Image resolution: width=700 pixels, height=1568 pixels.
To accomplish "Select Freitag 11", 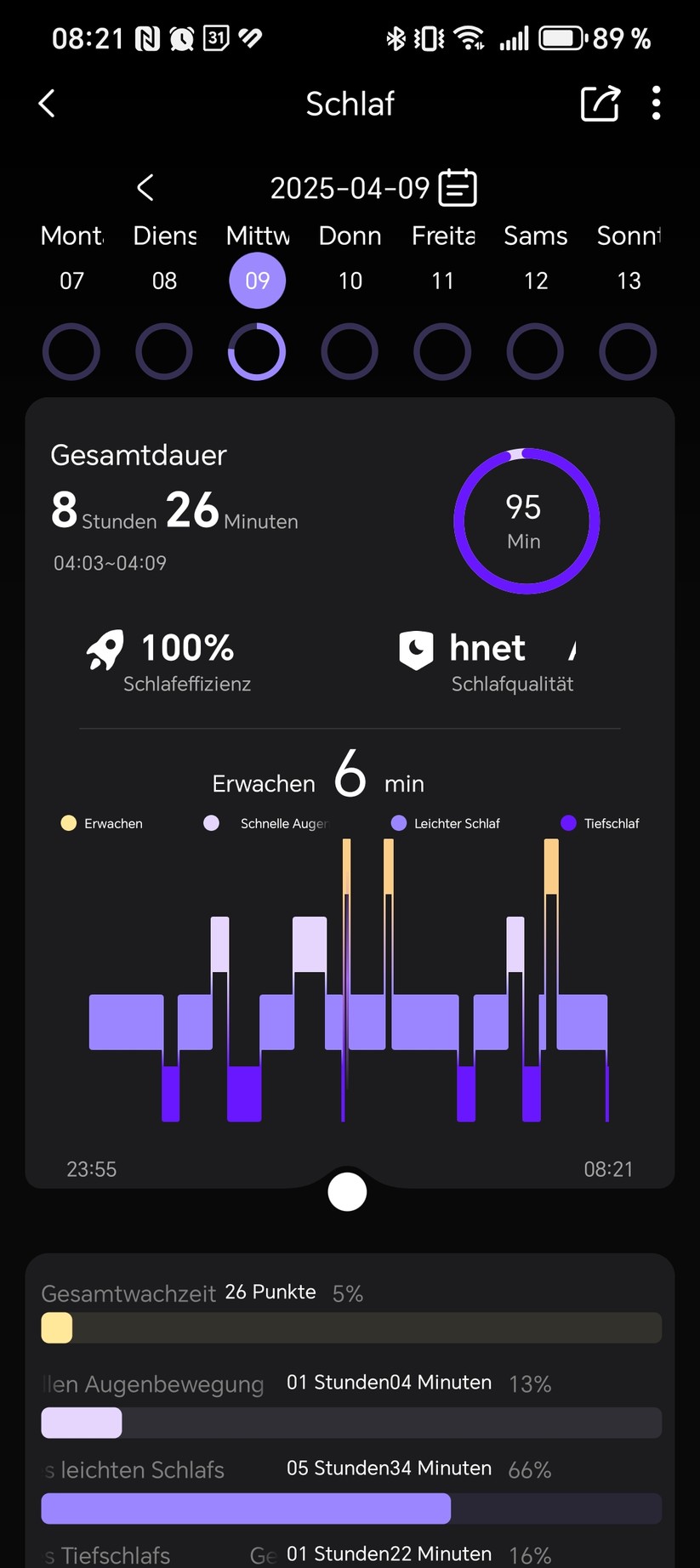I will click(442, 281).
